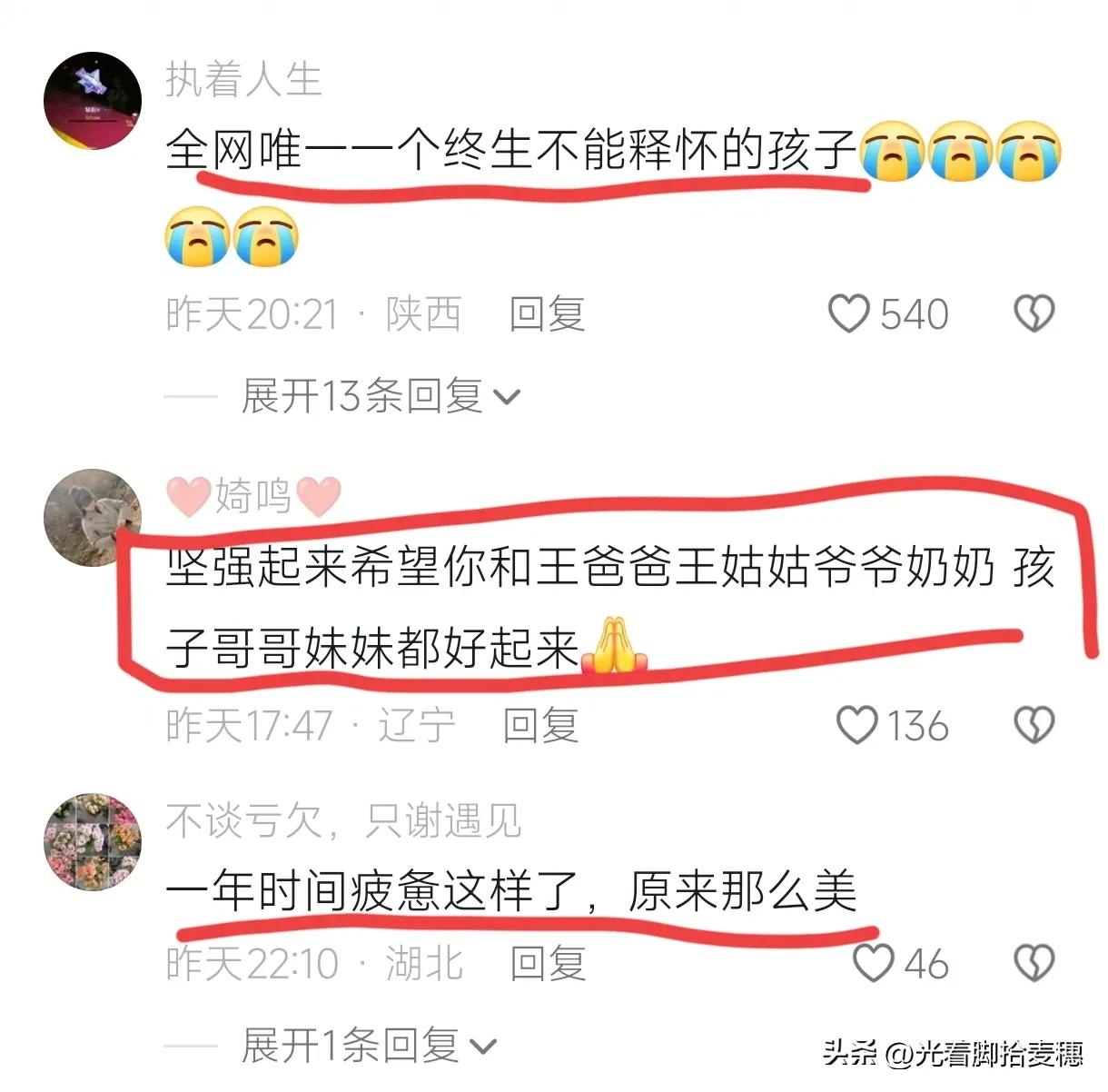Dislike the comment from 辽宁

pyautogui.click(x=1034, y=726)
